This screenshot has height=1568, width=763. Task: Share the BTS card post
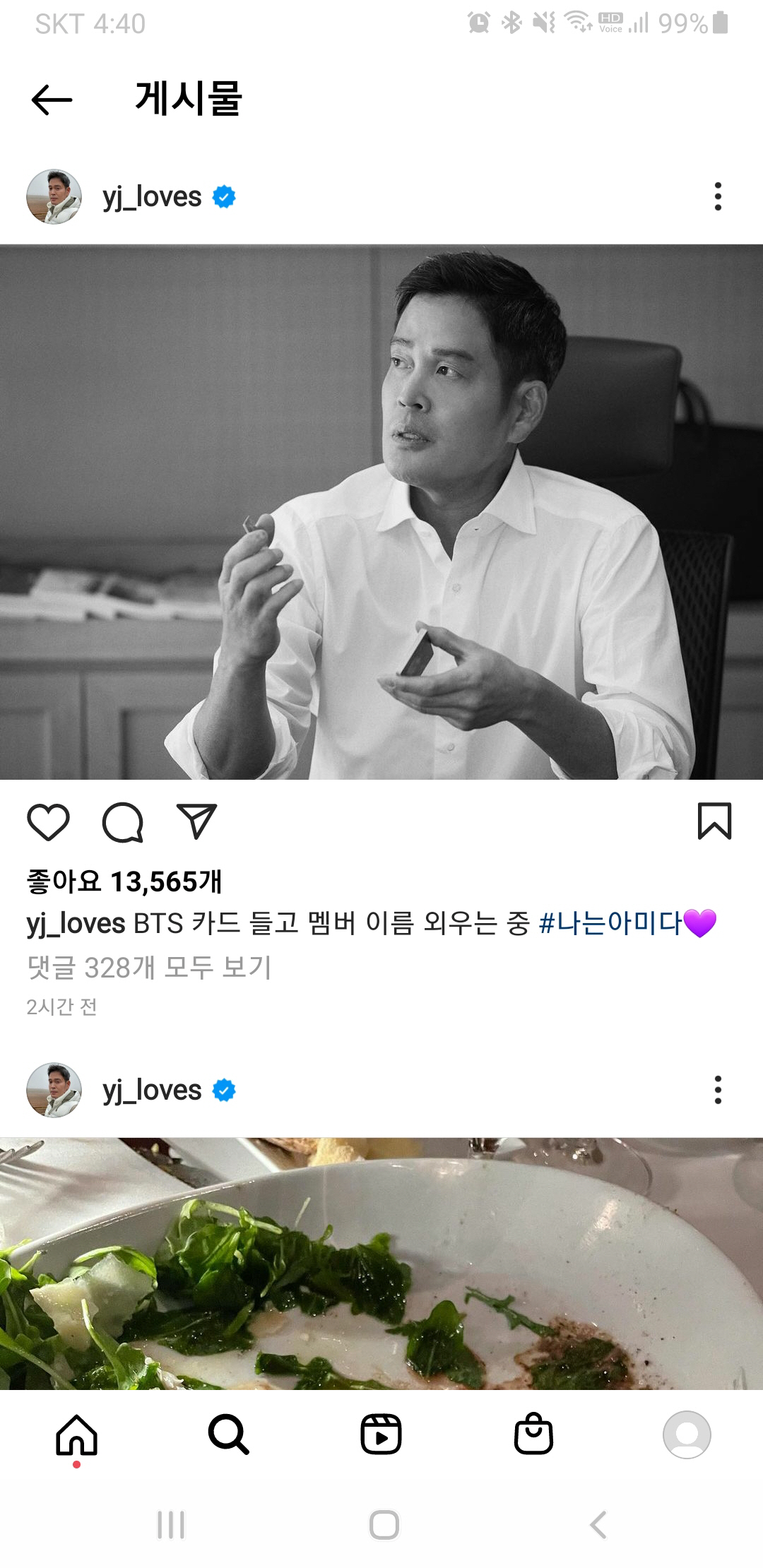[196, 821]
